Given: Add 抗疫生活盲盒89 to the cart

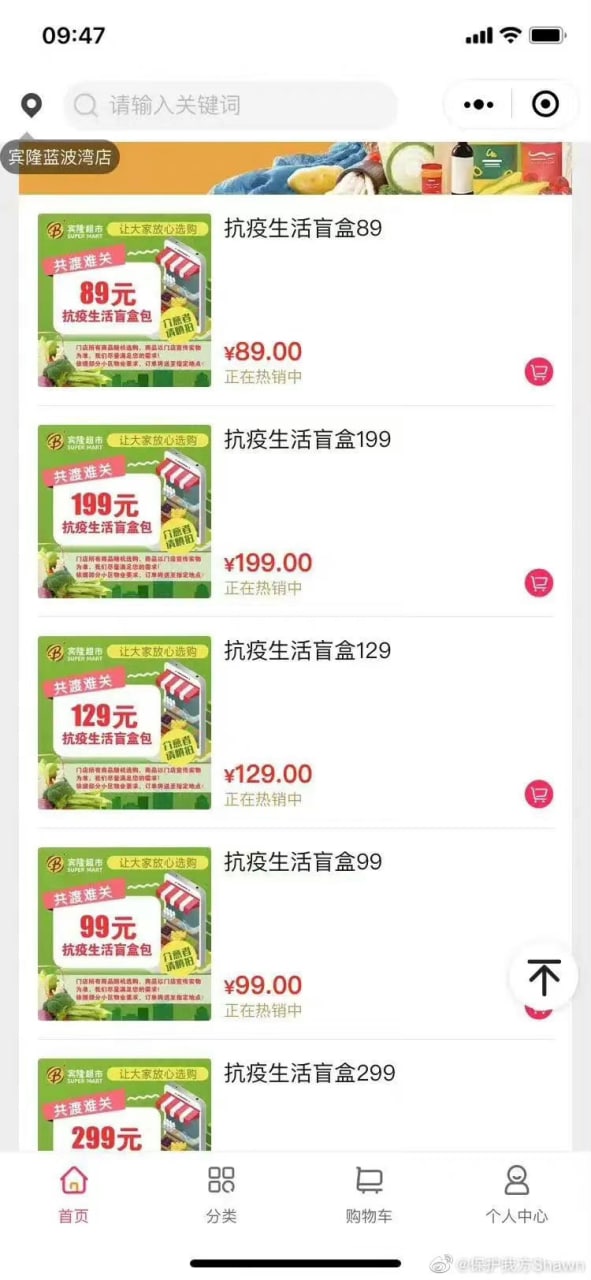Looking at the screenshot, I should [x=539, y=372].
